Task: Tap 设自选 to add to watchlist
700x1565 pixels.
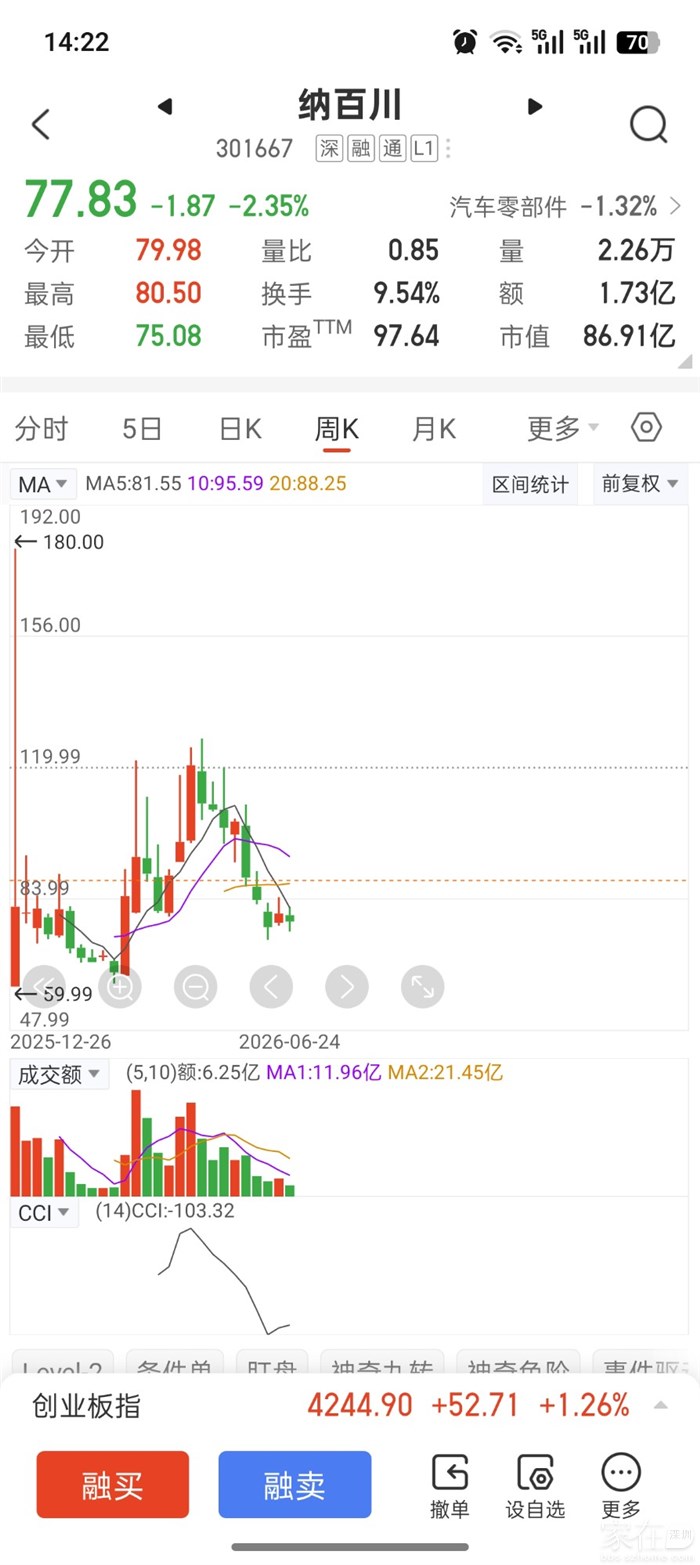Action: [x=535, y=1487]
